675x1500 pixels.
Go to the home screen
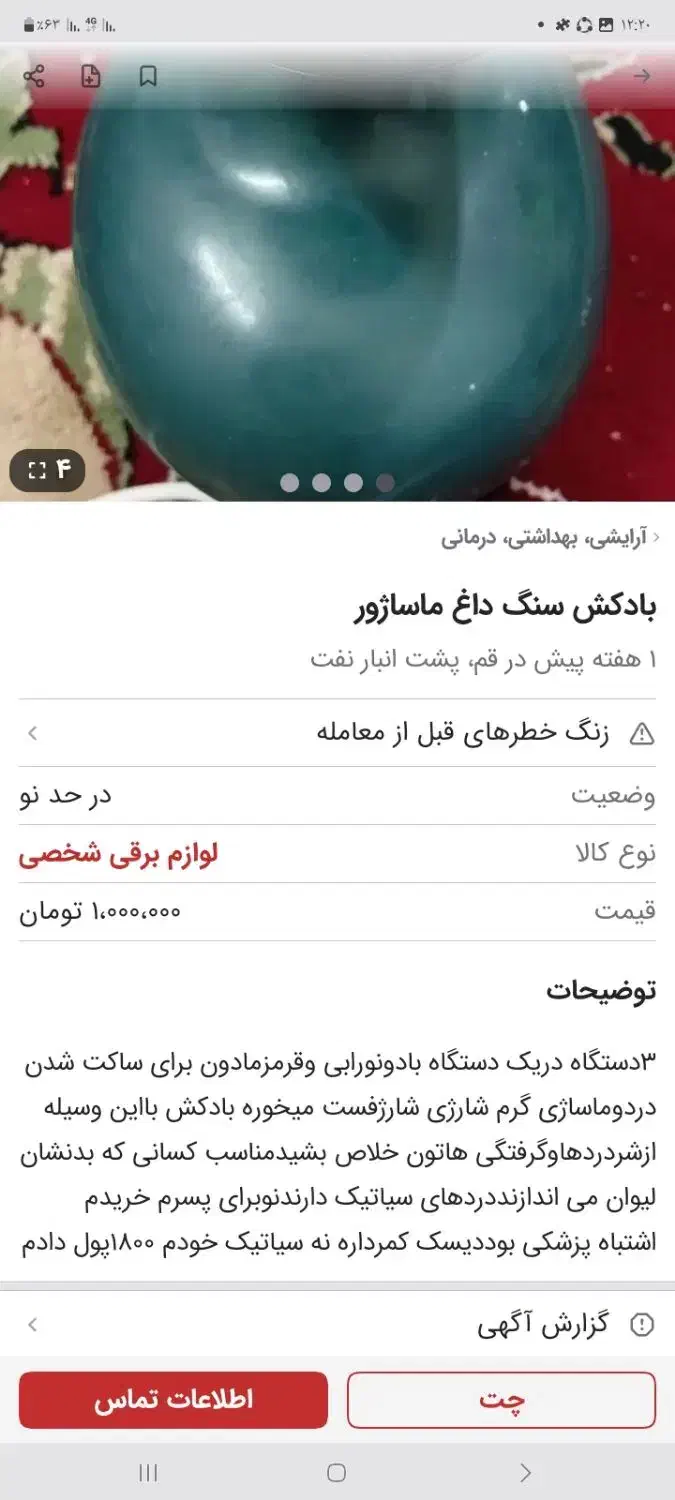coord(337,1472)
